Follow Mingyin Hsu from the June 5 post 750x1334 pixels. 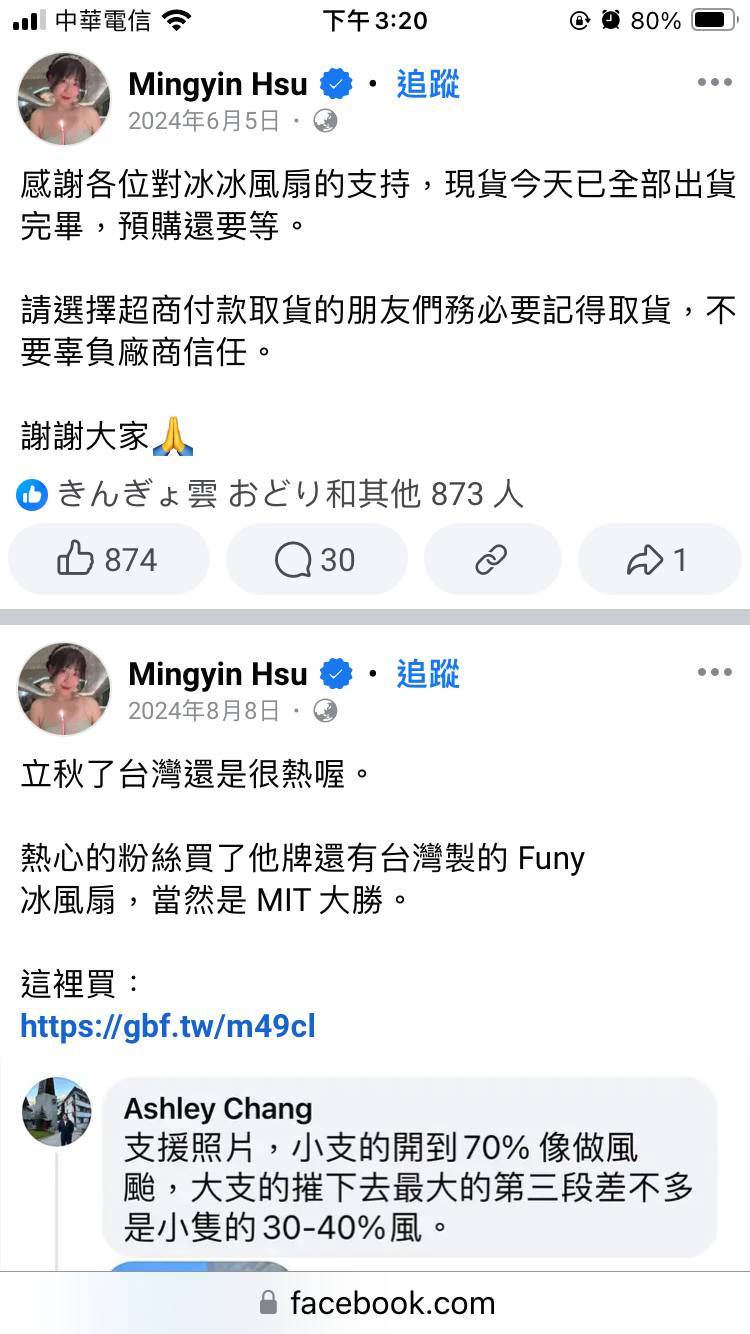[428, 84]
